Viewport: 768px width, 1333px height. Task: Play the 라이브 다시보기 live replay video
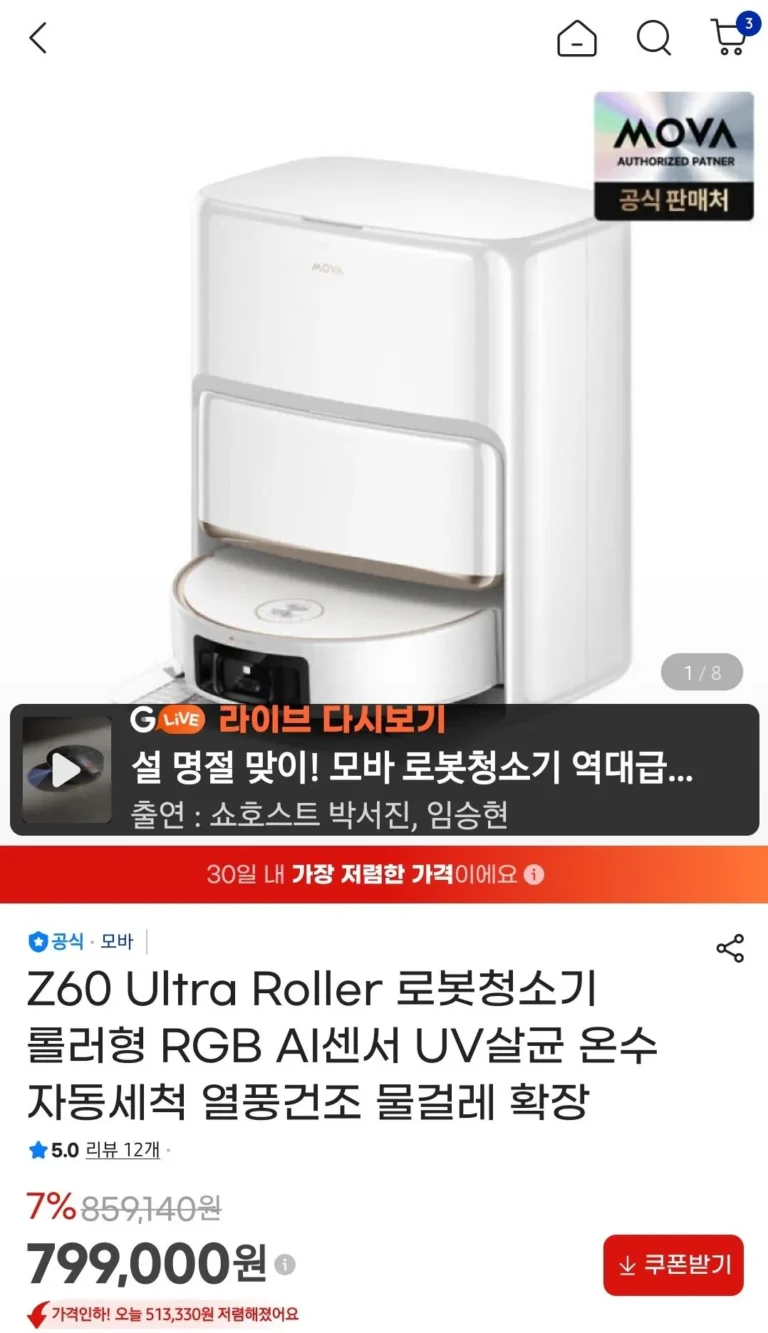point(67,769)
